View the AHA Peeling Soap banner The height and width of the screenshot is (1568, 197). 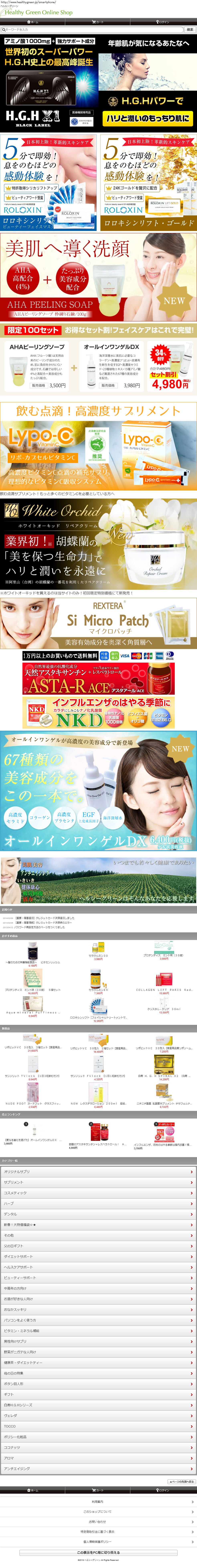pos(98,277)
